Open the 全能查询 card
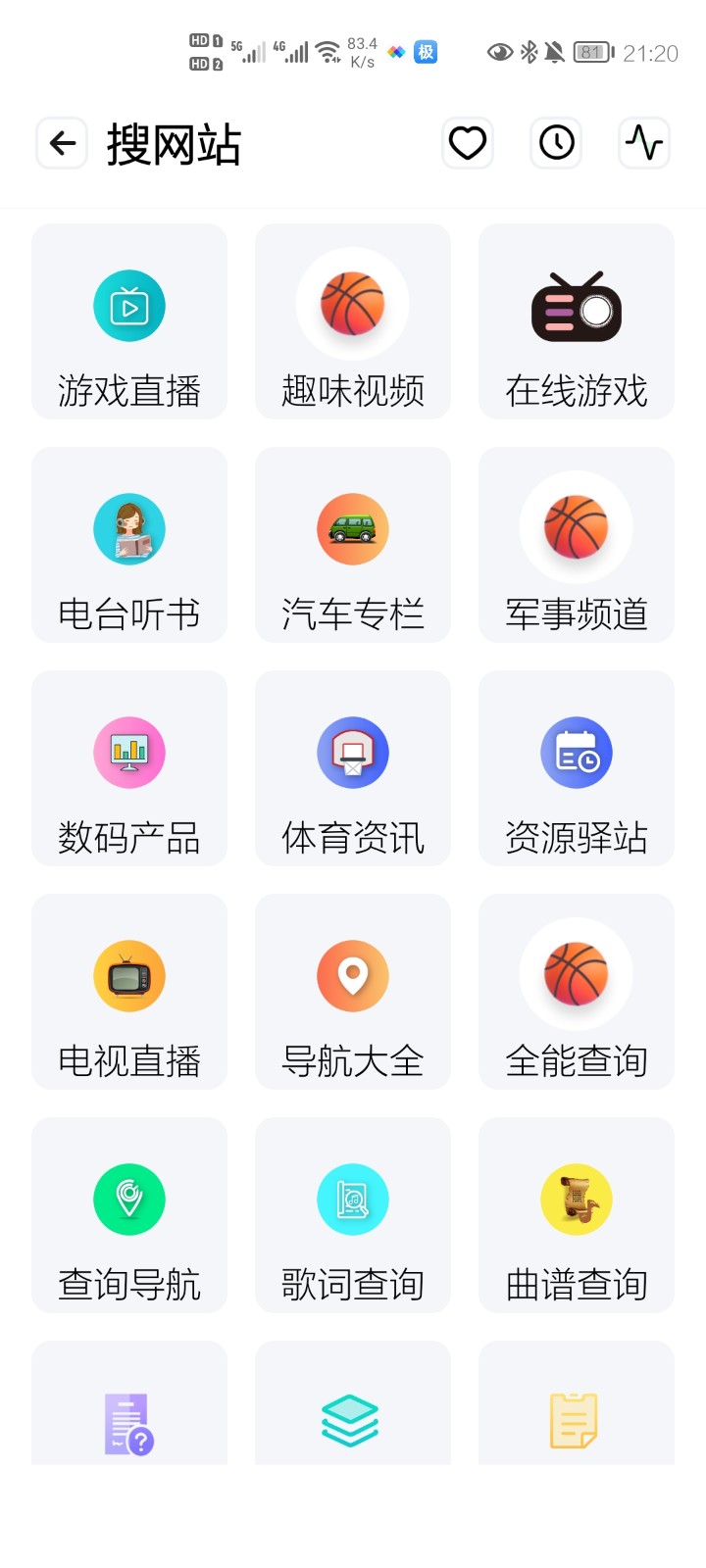The image size is (706, 1568). pos(577,992)
